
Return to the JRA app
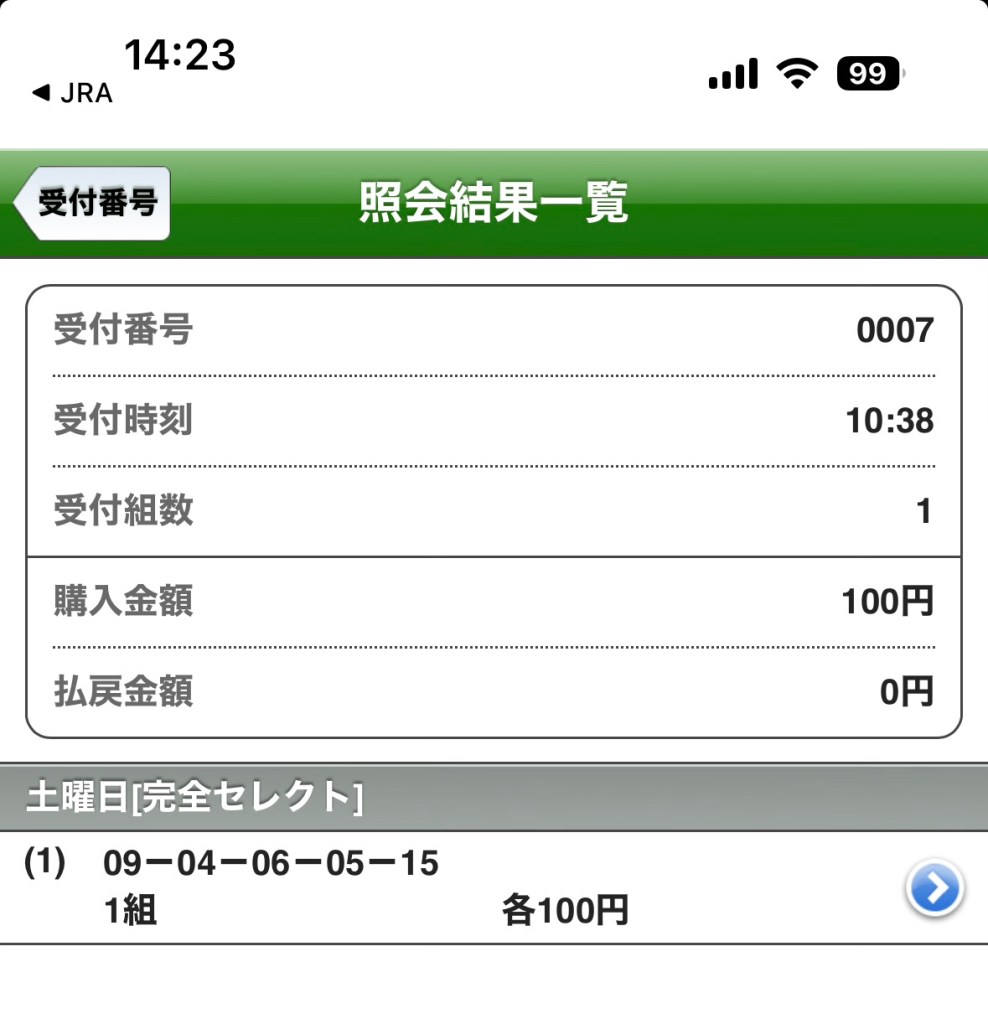[x=72, y=94]
